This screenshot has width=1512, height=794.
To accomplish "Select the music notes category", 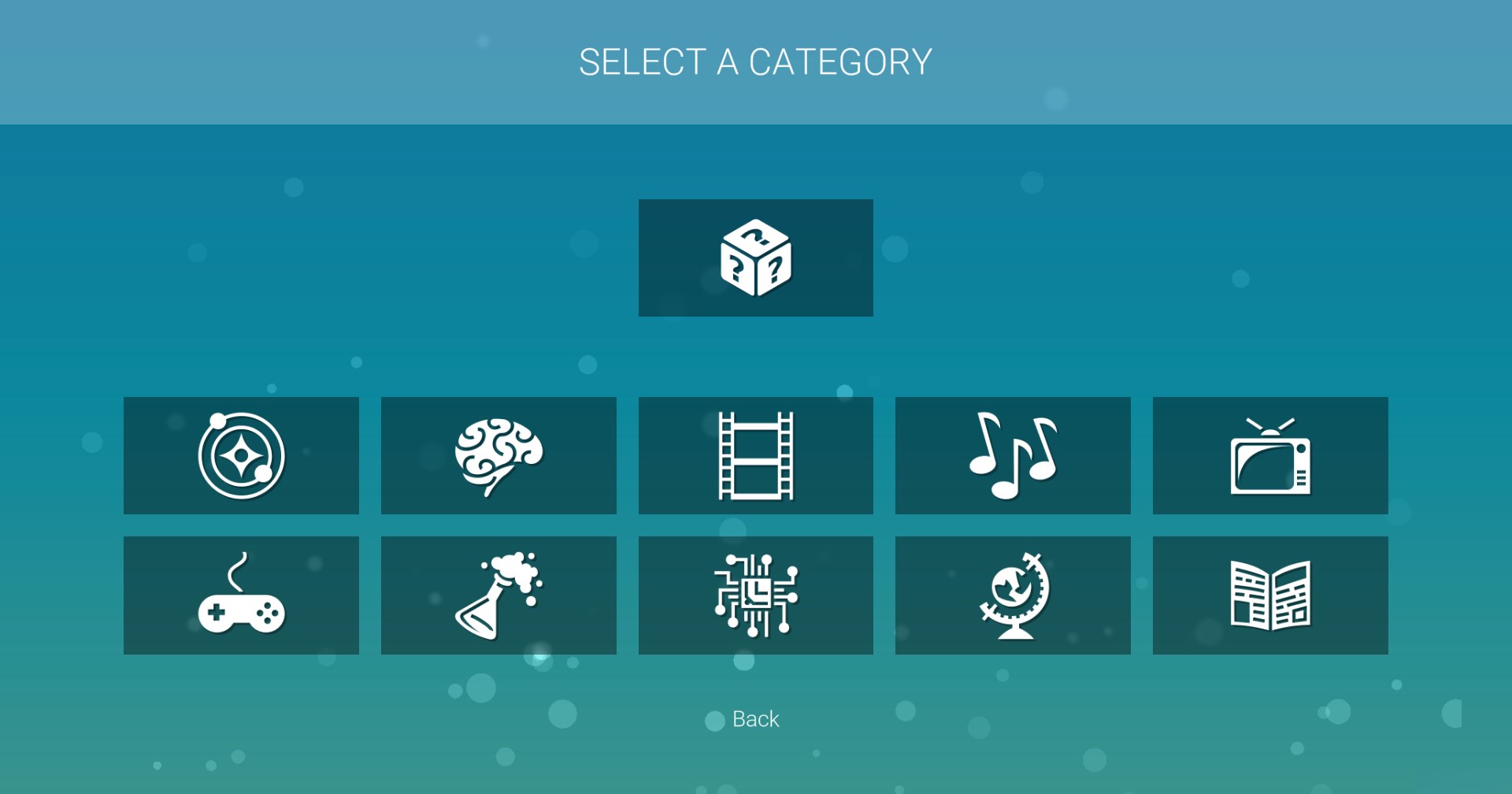I will [1013, 455].
